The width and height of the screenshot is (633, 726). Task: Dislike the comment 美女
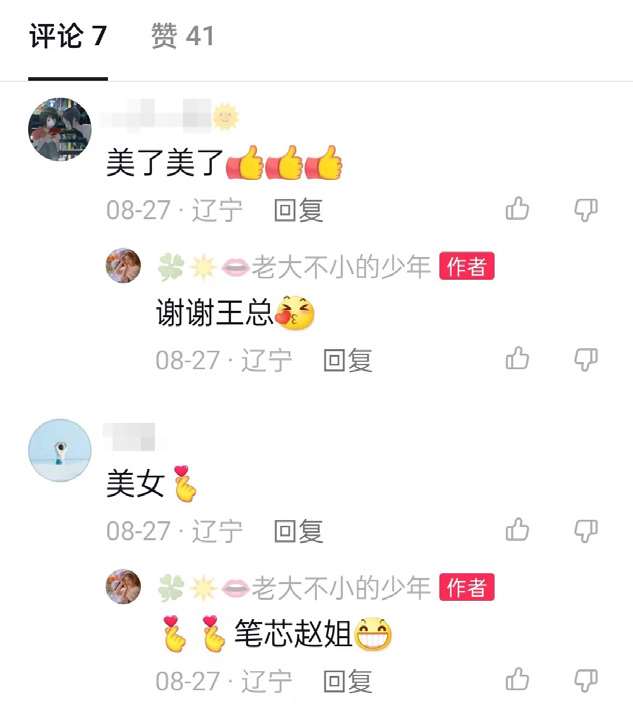click(x=586, y=530)
